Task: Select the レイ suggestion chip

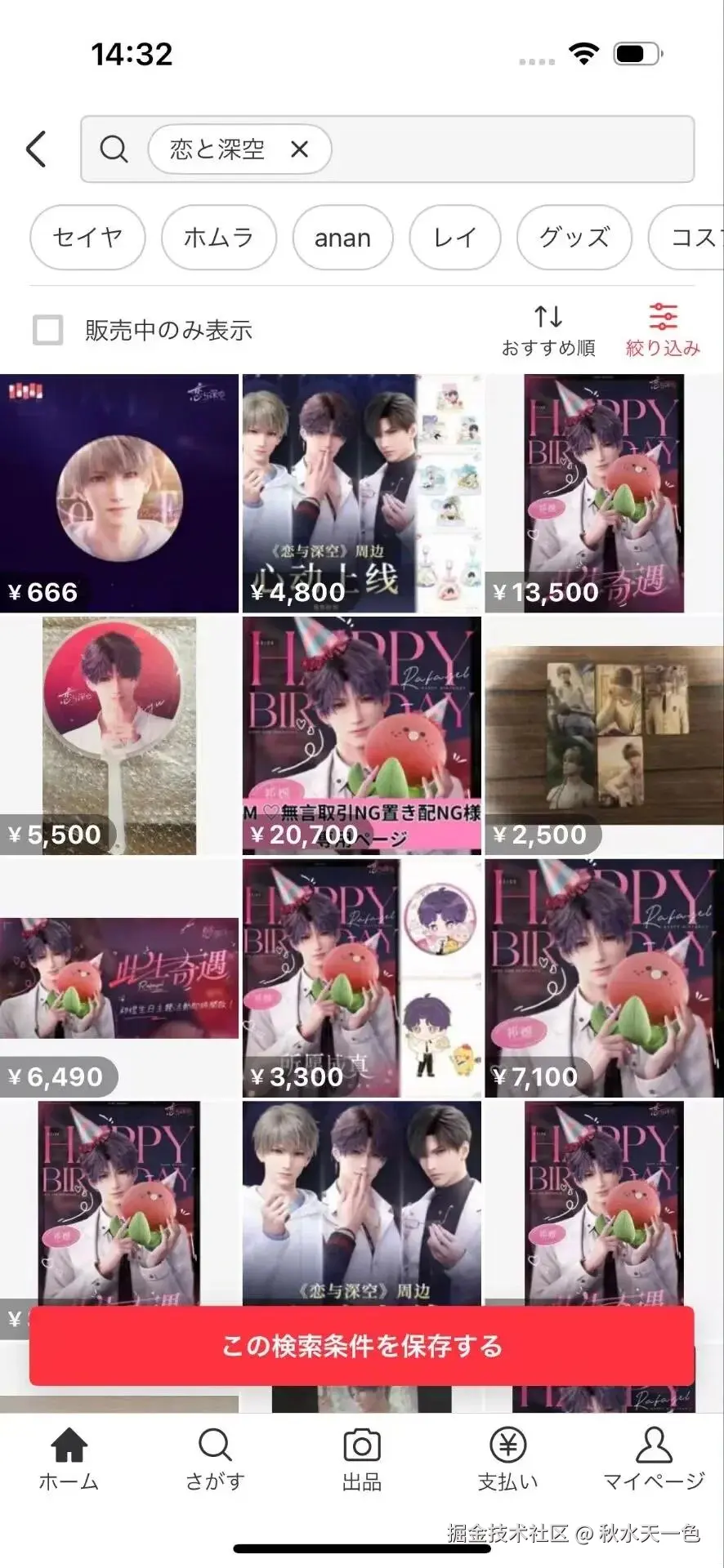Action: point(454,238)
